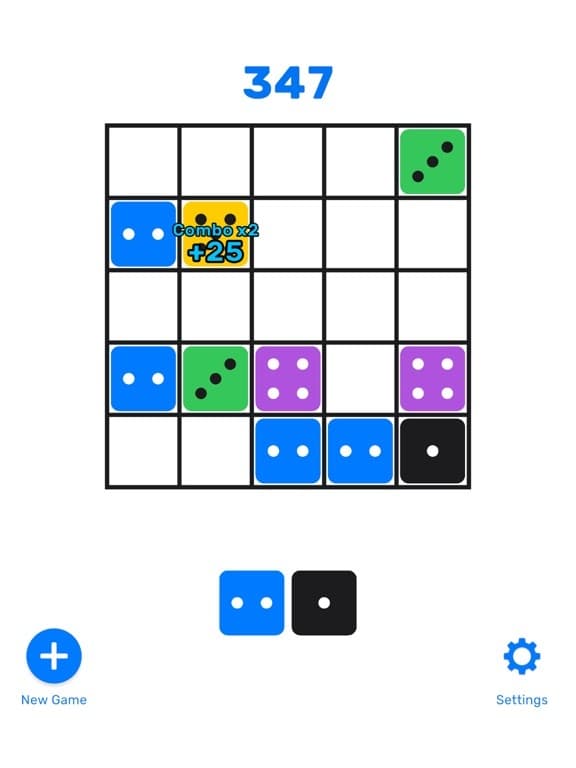Tap the empty center cell of the board

coord(288,306)
